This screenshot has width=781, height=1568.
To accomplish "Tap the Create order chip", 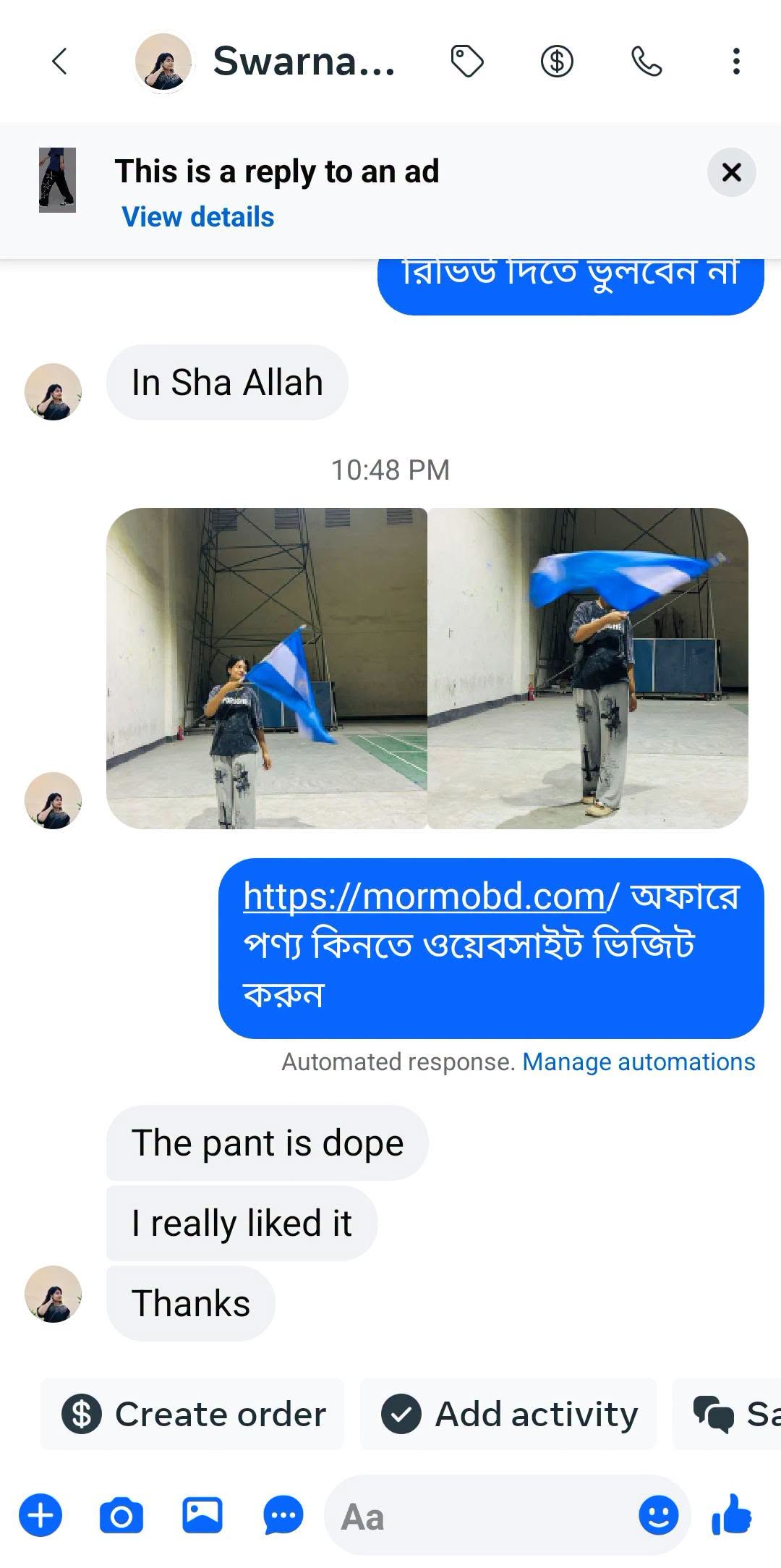I will (192, 1414).
